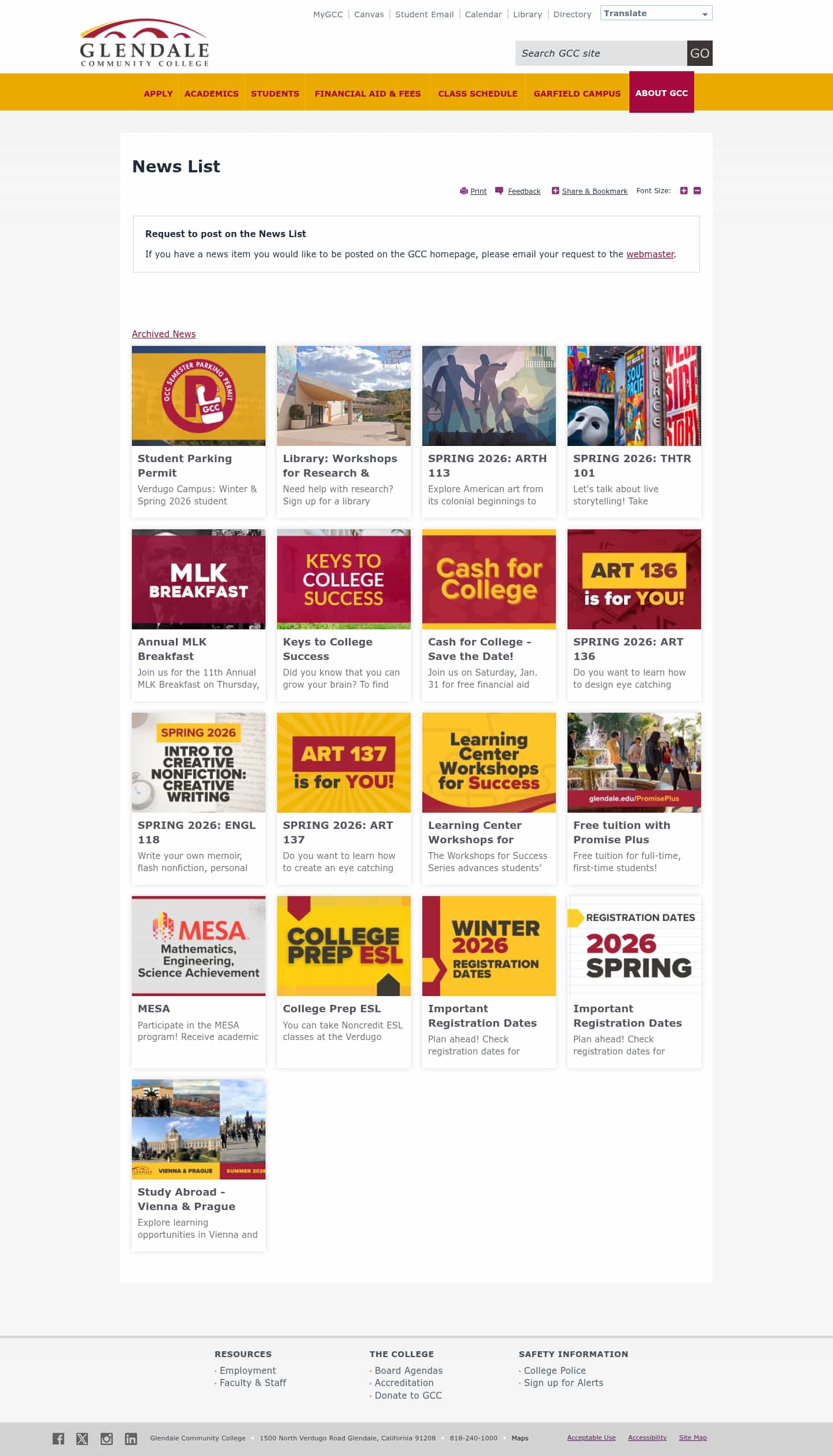Read the Cash for College news item
833x1456 pixels.
pos(489,614)
